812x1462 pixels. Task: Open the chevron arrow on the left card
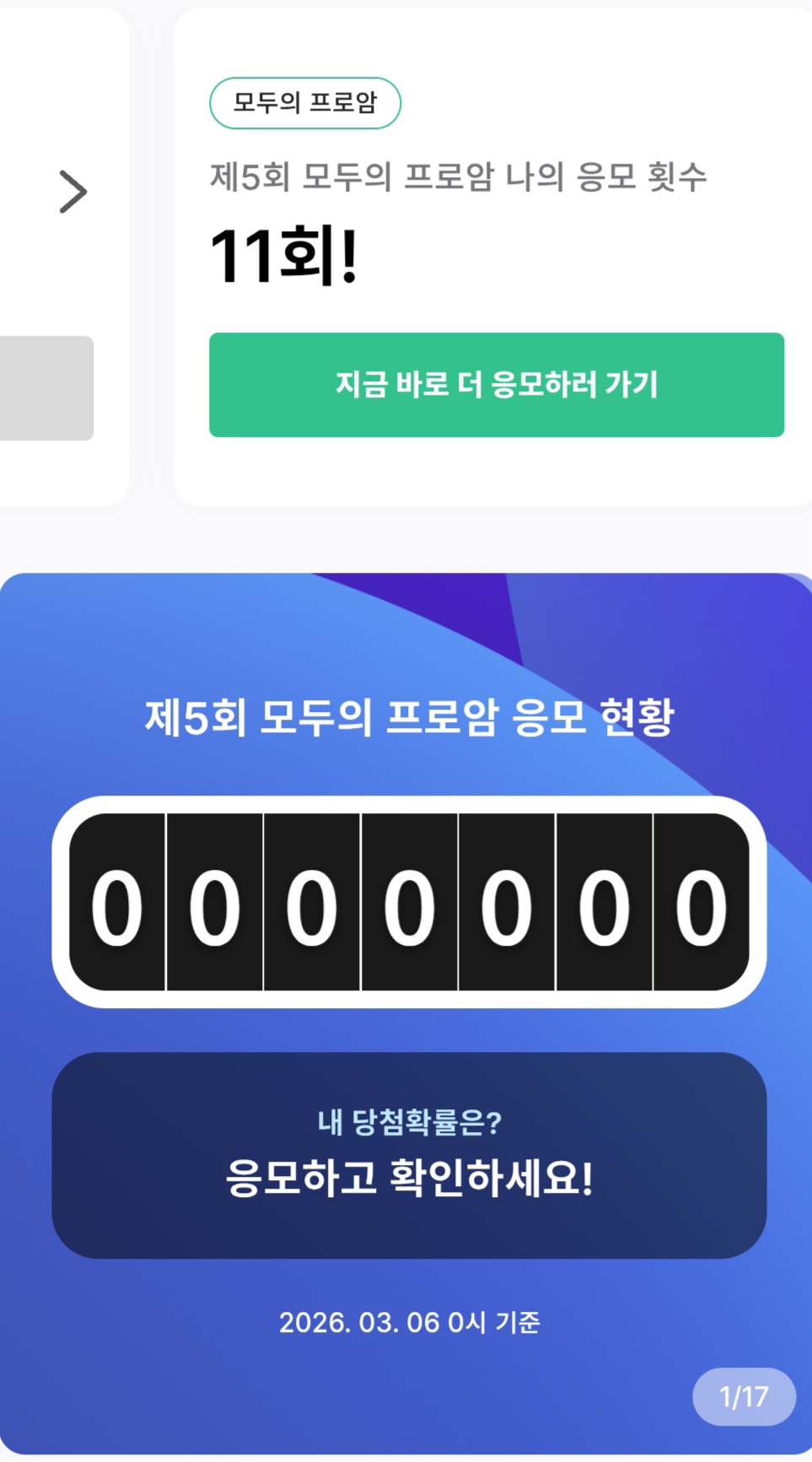[x=73, y=192]
